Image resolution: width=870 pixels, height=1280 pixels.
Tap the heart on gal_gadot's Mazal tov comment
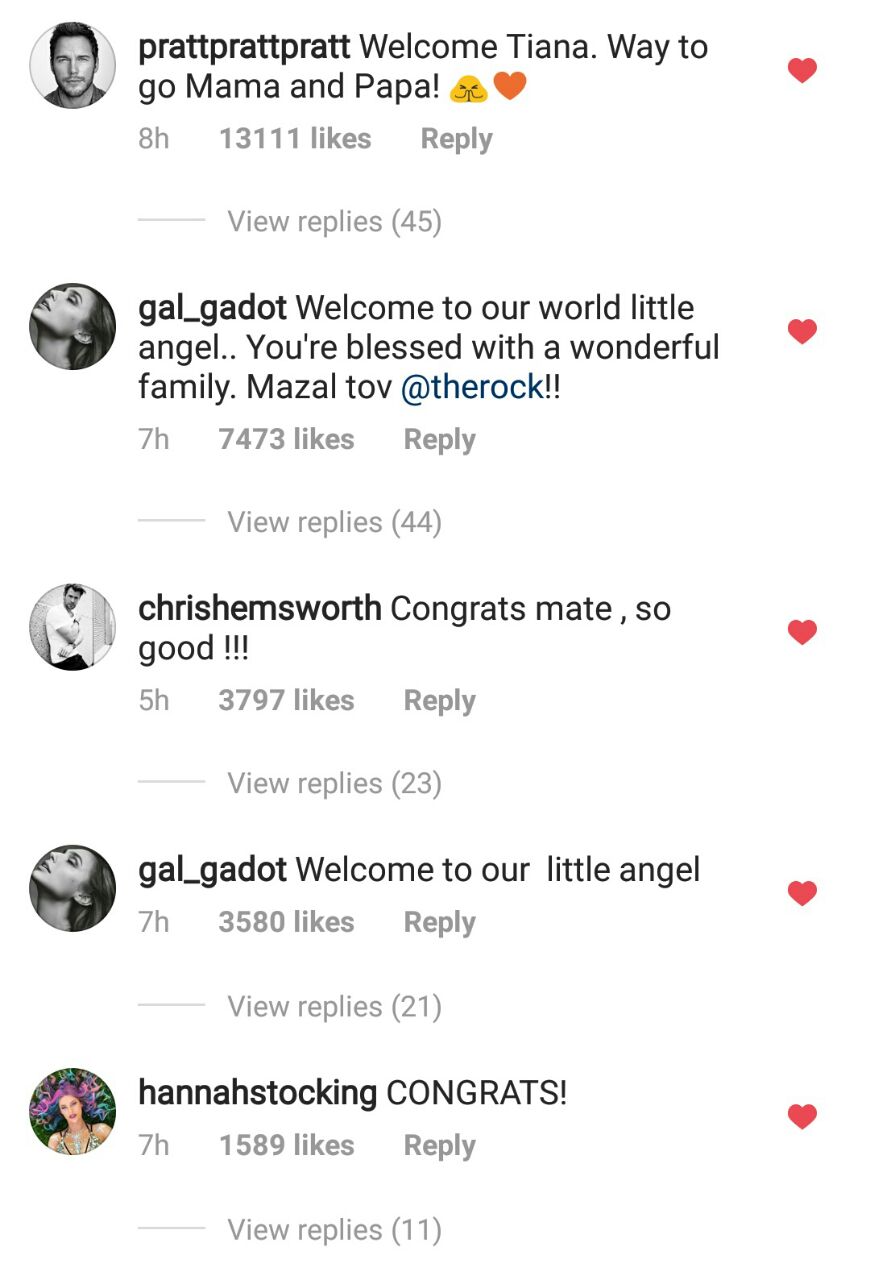tap(802, 331)
